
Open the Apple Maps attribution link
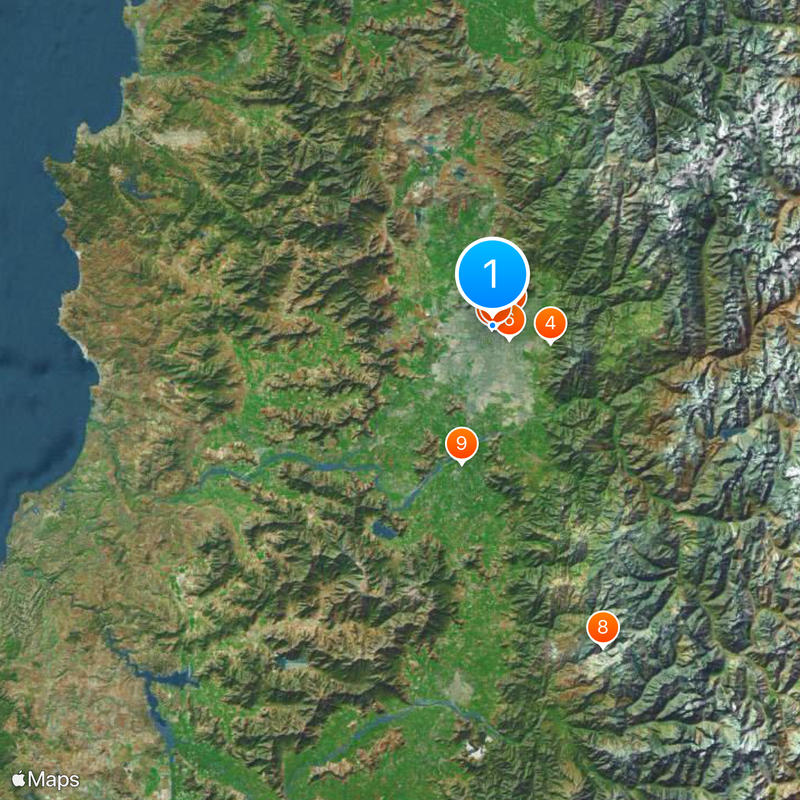click(x=46, y=779)
